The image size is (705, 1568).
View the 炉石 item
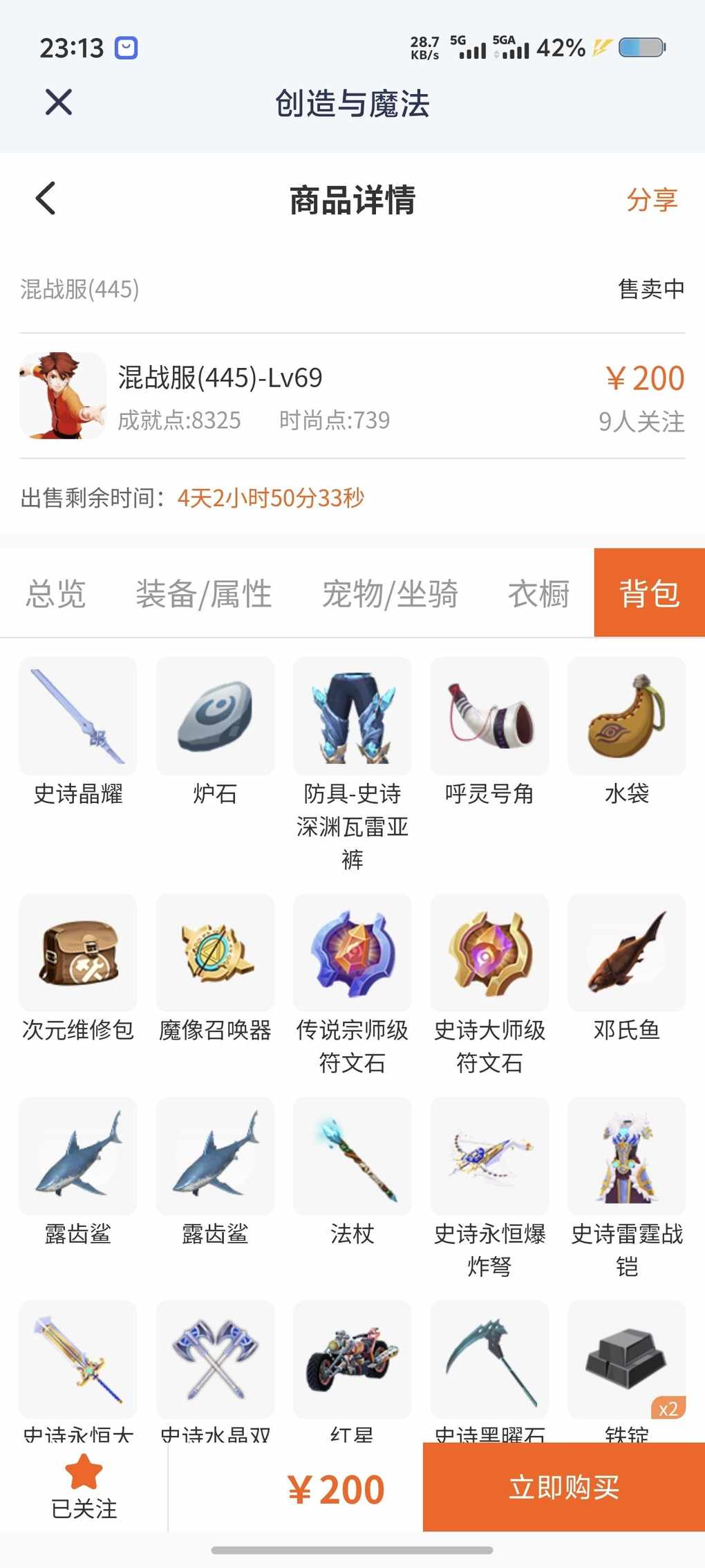[215, 717]
